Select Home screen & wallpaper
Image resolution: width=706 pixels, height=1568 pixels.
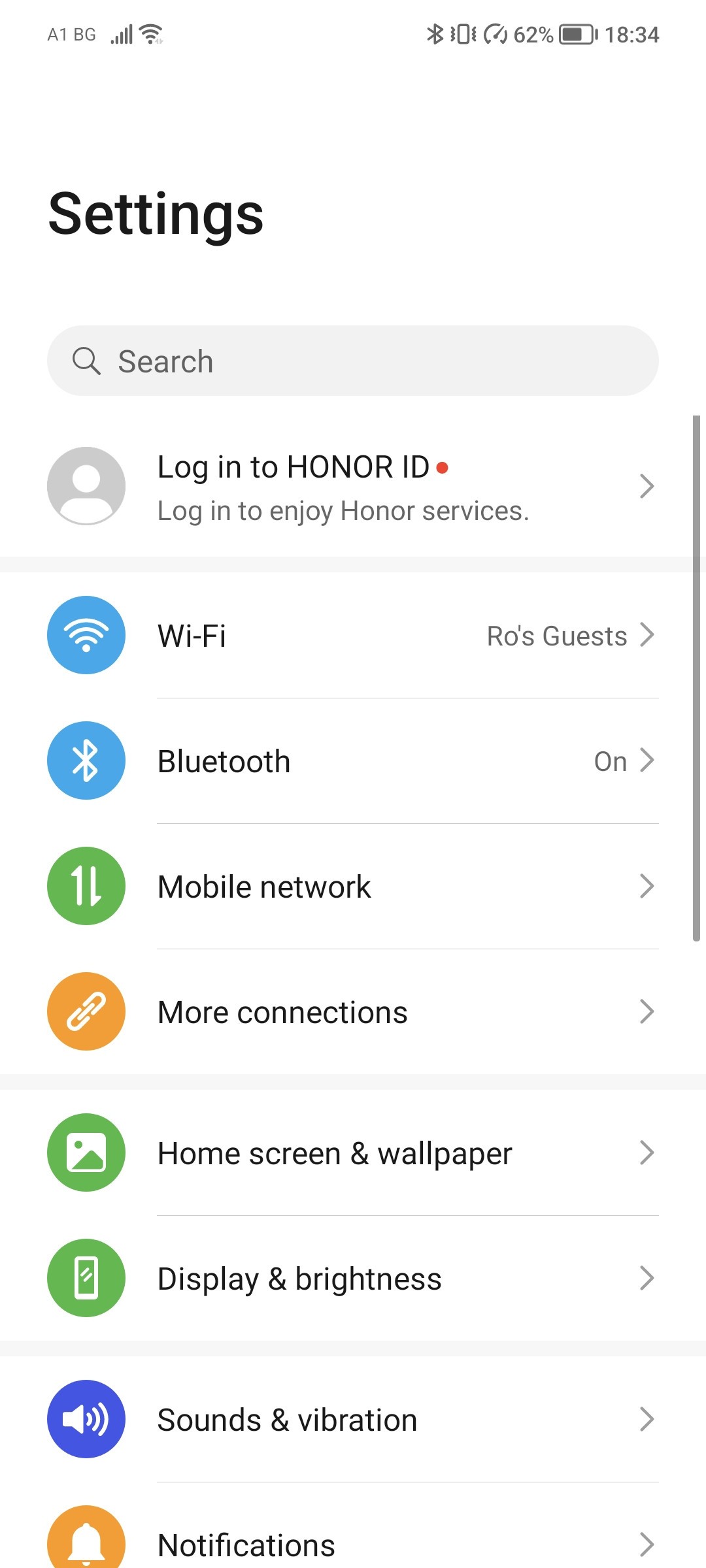point(353,1153)
